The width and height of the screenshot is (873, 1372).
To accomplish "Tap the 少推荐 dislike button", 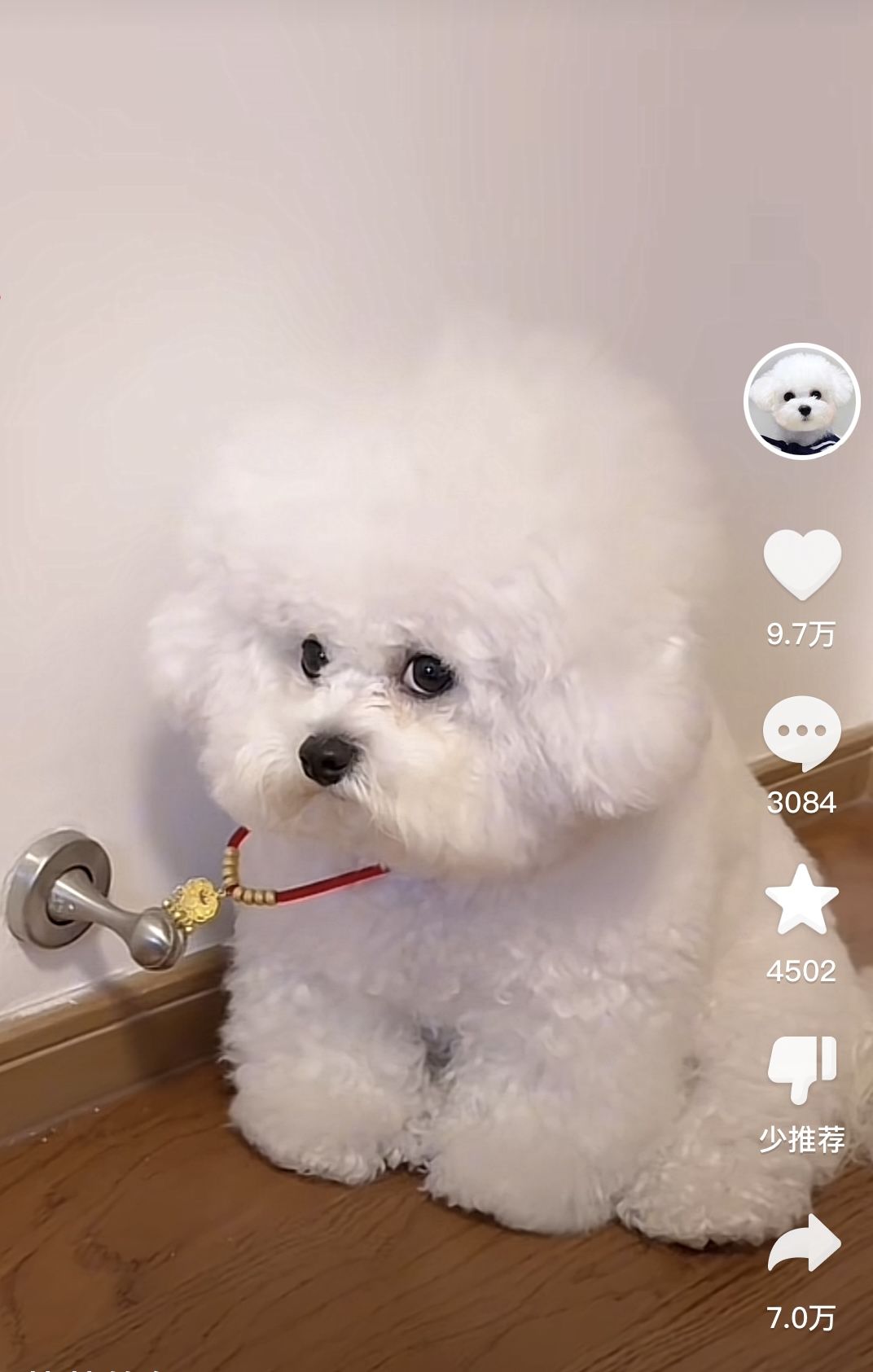I will tap(802, 1070).
